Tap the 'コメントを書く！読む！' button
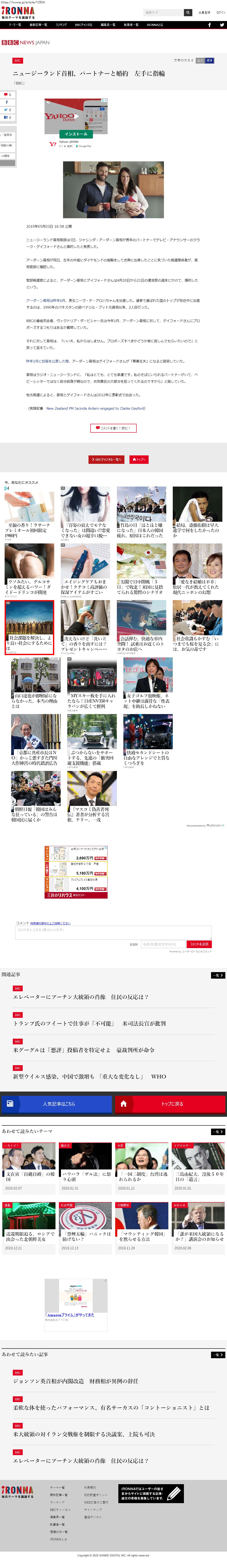The width and height of the screenshot is (227, 1568). tap(113, 428)
